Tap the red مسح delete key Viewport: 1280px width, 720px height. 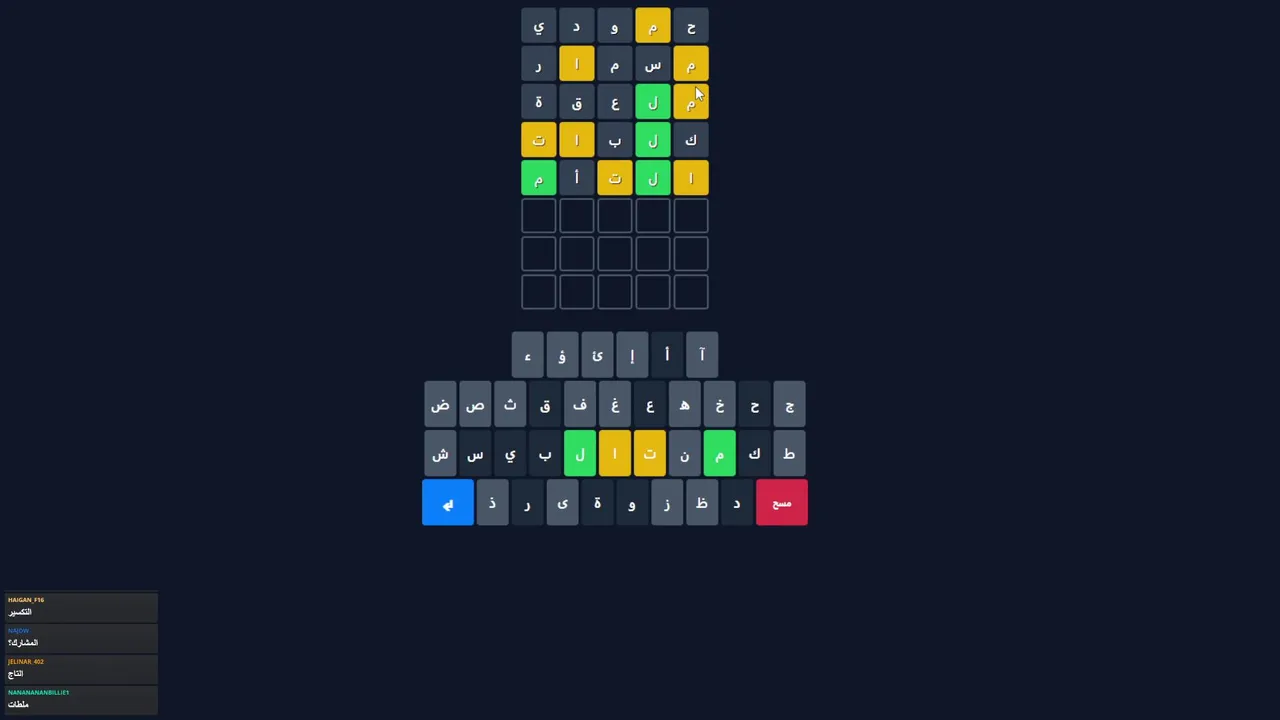781,502
